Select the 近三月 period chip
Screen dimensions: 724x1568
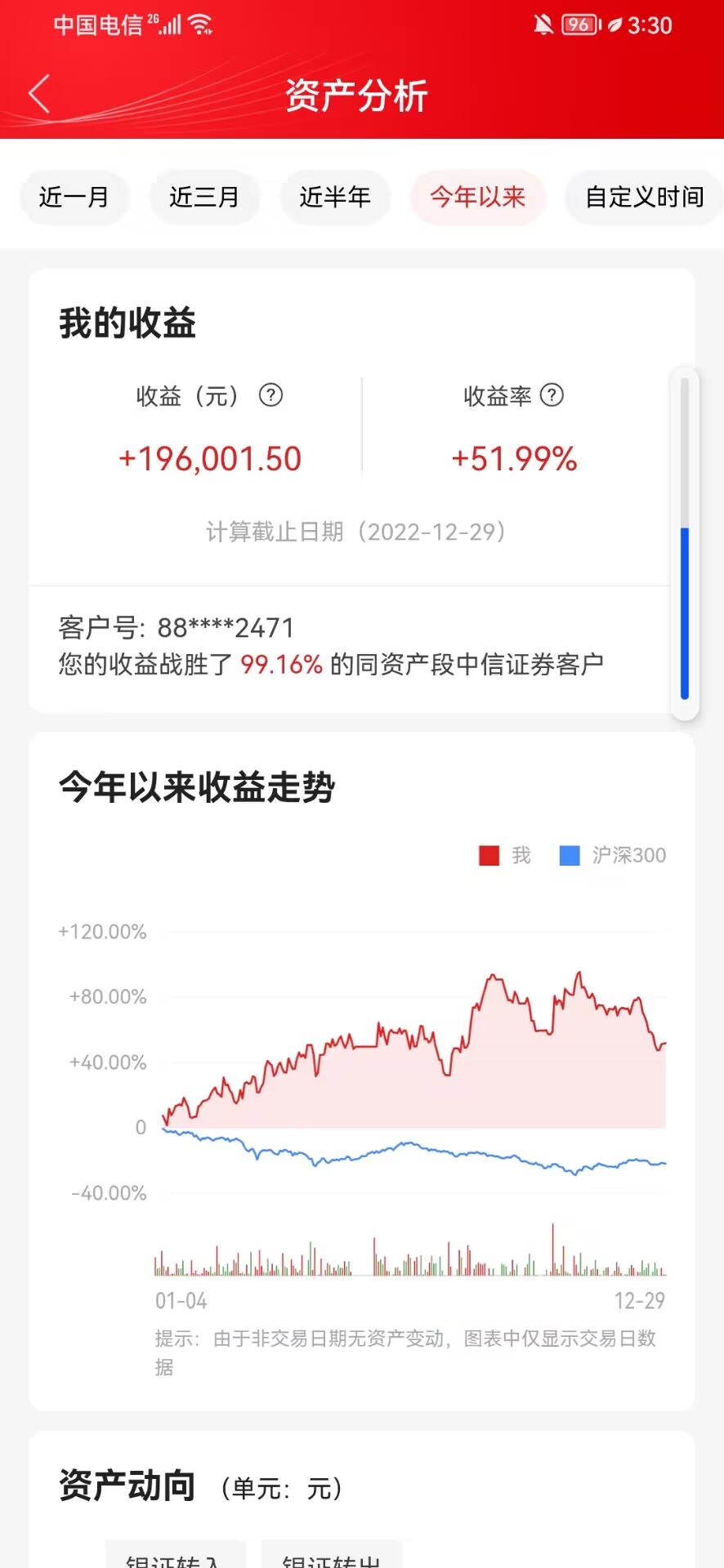pos(204,197)
